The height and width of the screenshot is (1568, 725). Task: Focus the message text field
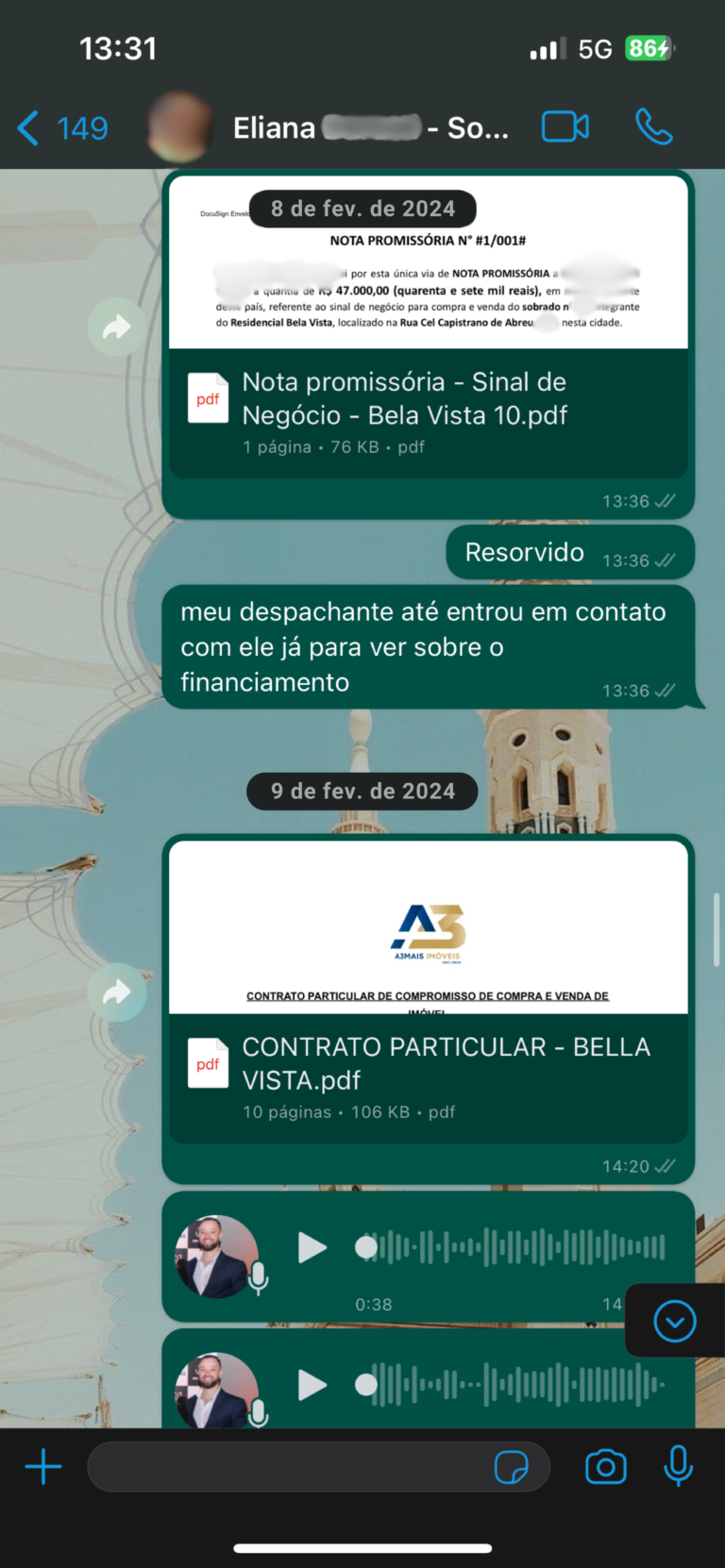coord(288,1467)
